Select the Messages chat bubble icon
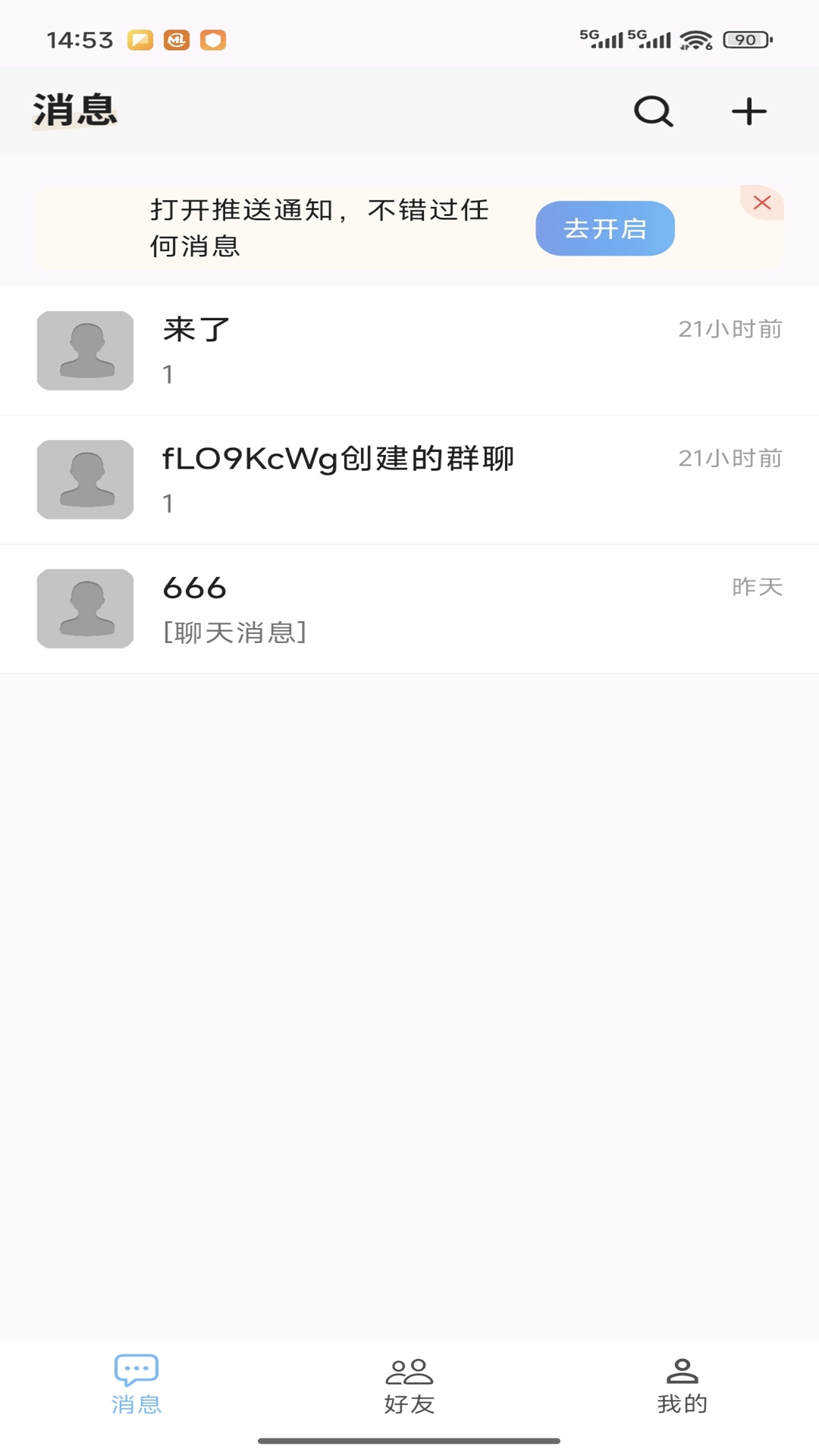This screenshot has height=1456, width=819. coord(135,1382)
